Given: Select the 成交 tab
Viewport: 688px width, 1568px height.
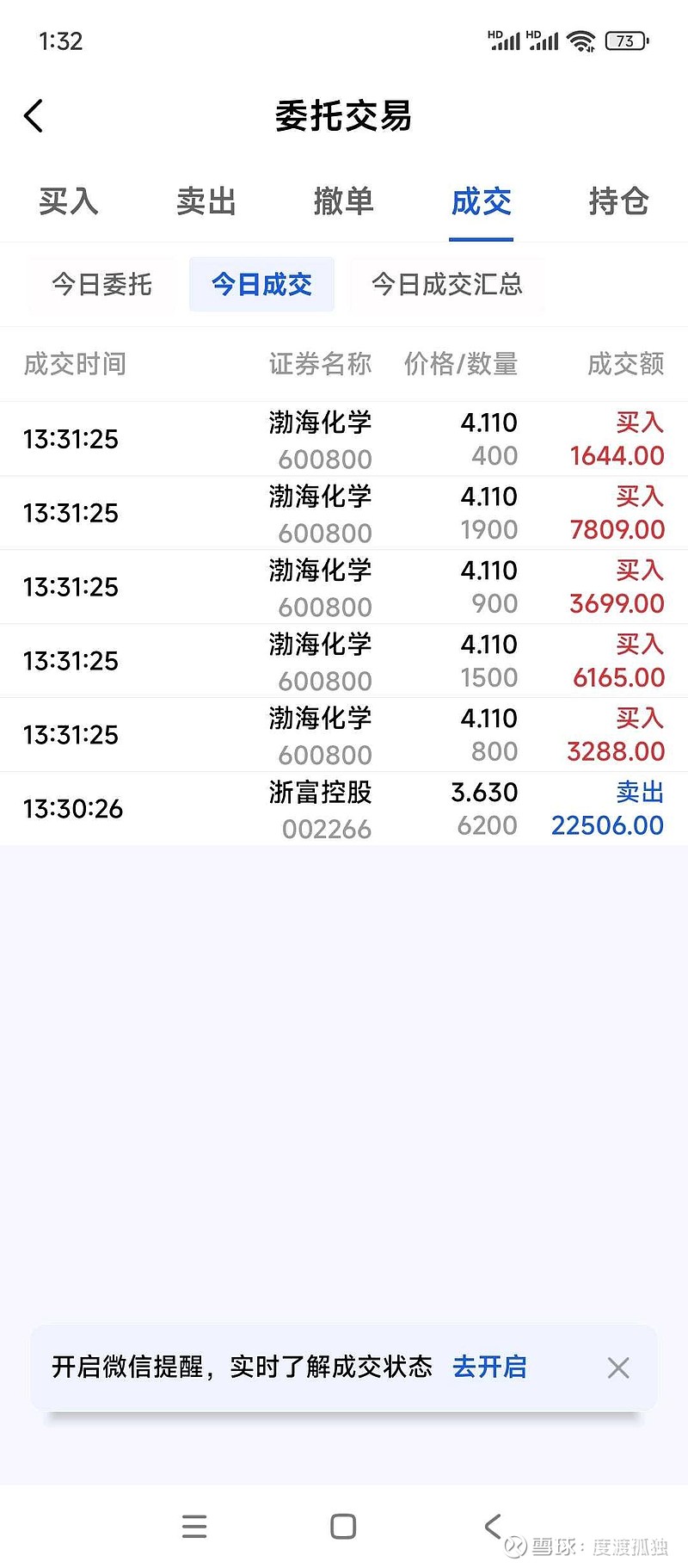Looking at the screenshot, I should point(482,201).
